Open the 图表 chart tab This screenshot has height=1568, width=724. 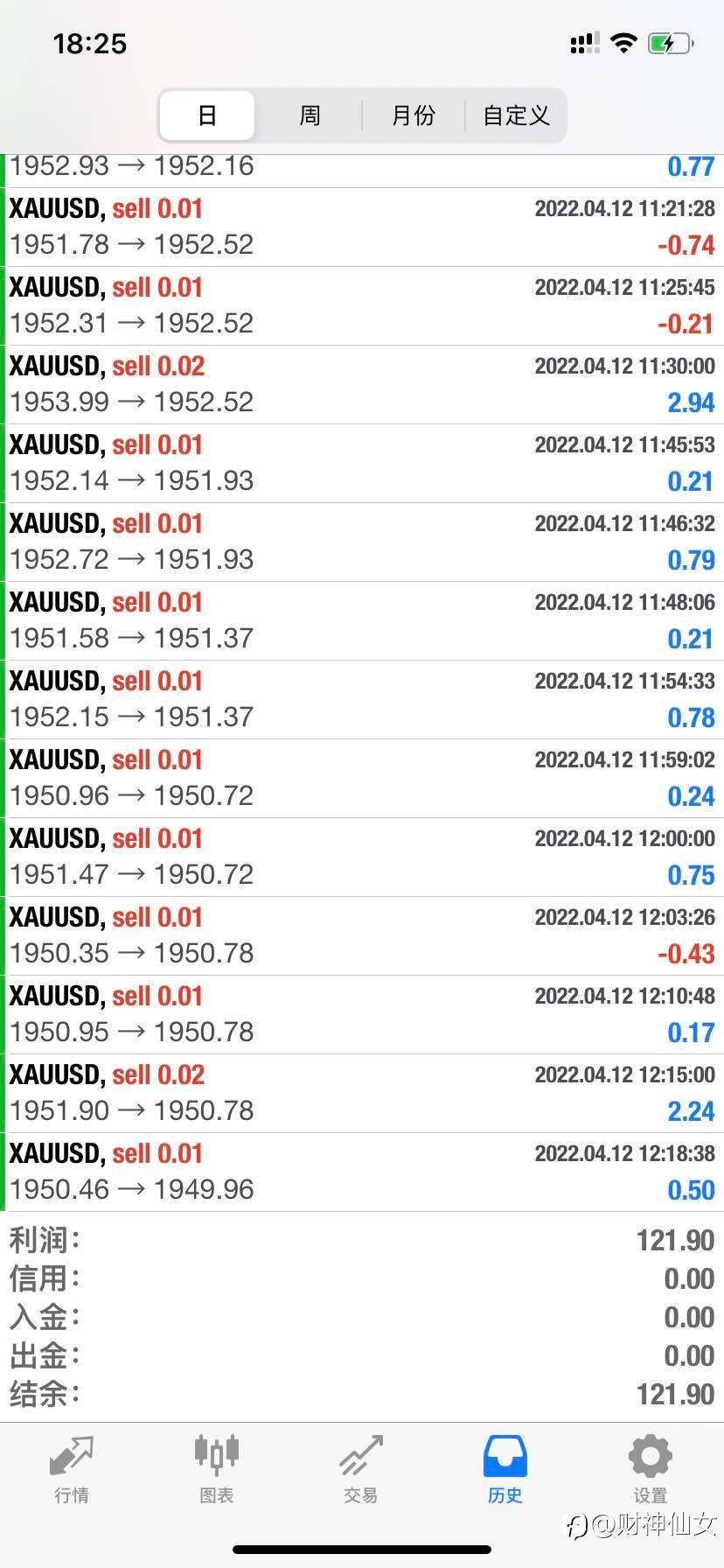[x=216, y=1470]
